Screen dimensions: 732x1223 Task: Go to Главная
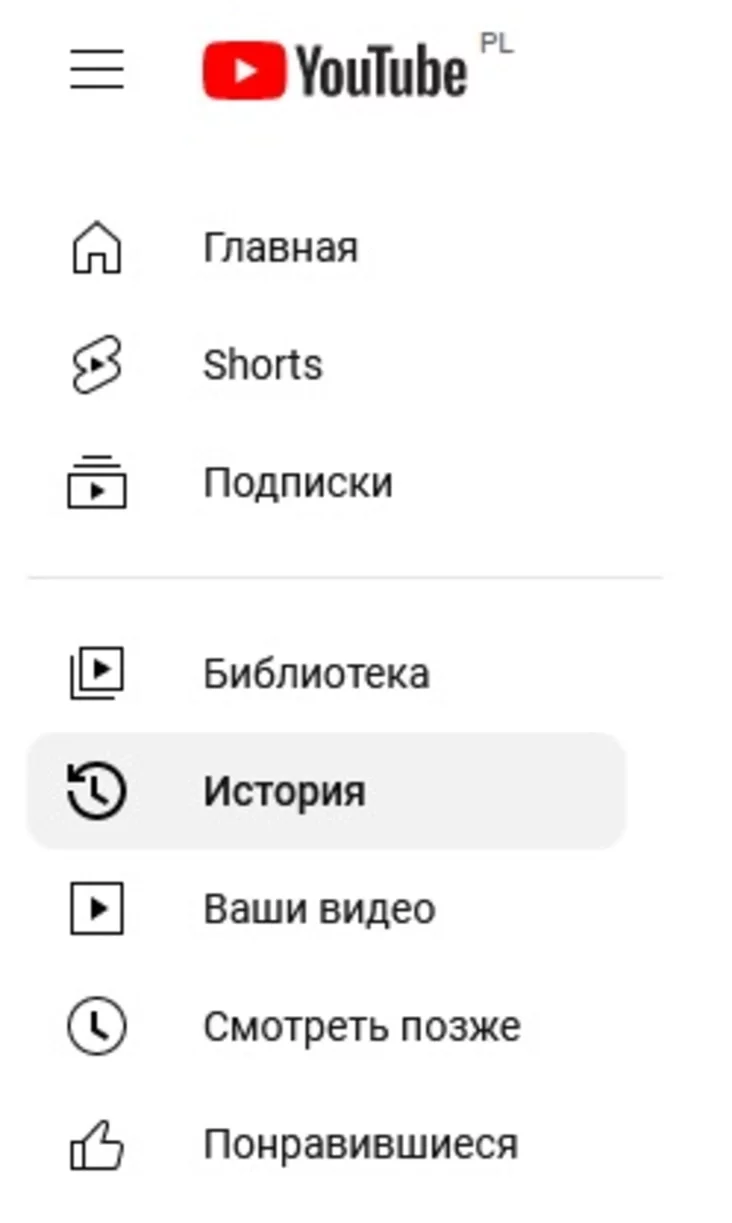pyautogui.click(x=327, y=247)
